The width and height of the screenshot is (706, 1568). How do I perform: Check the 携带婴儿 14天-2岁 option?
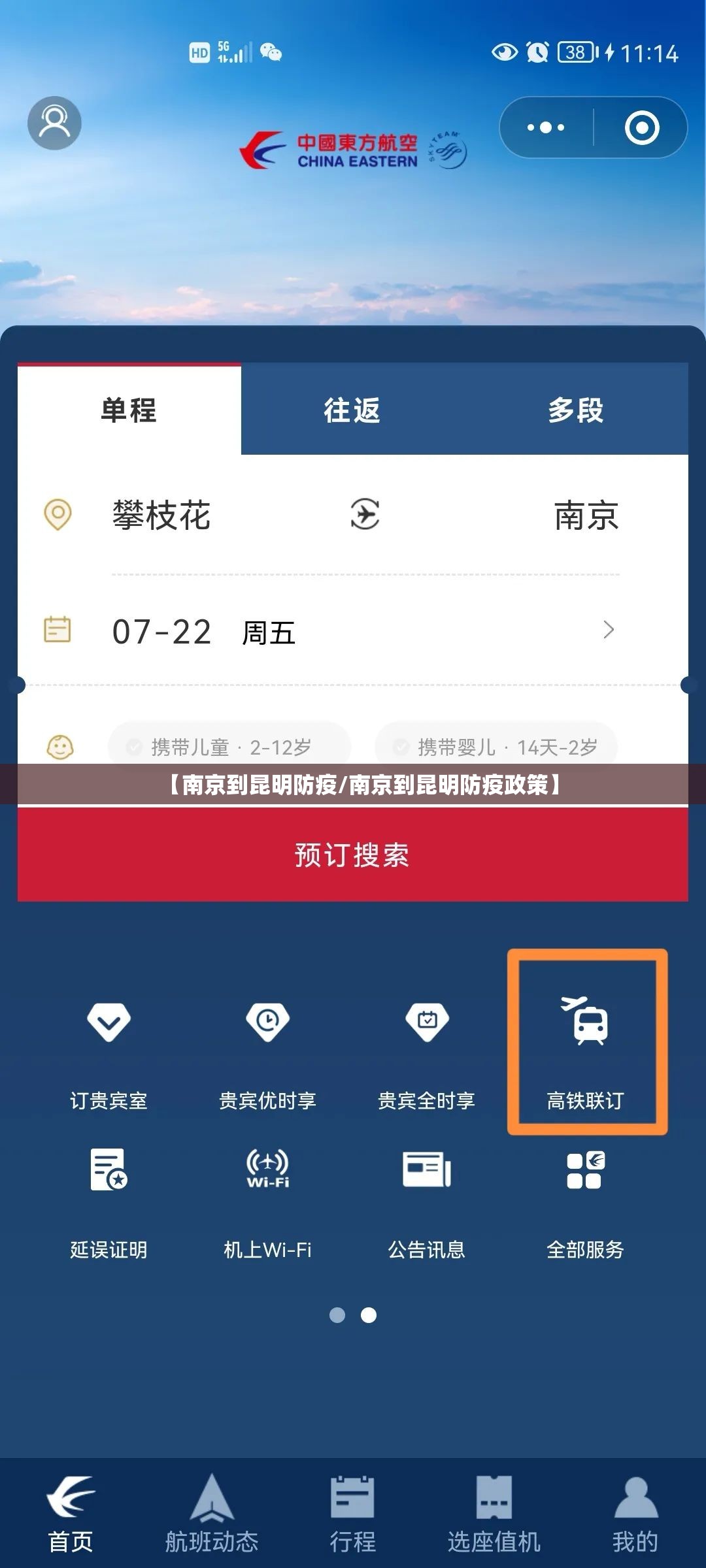pyautogui.click(x=496, y=747)
